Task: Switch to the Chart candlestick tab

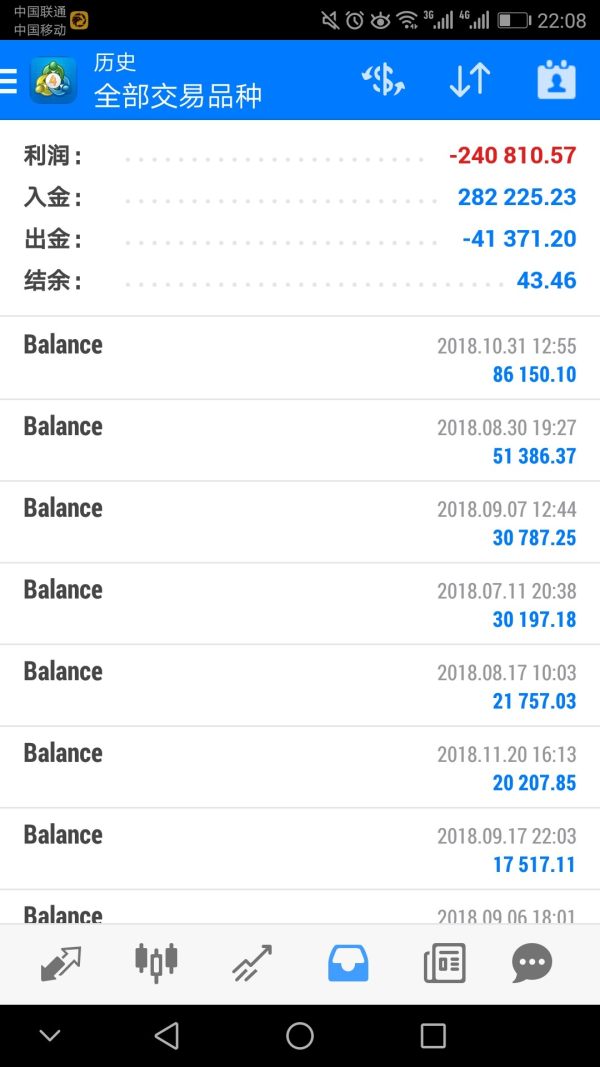Action: point(156,962)
